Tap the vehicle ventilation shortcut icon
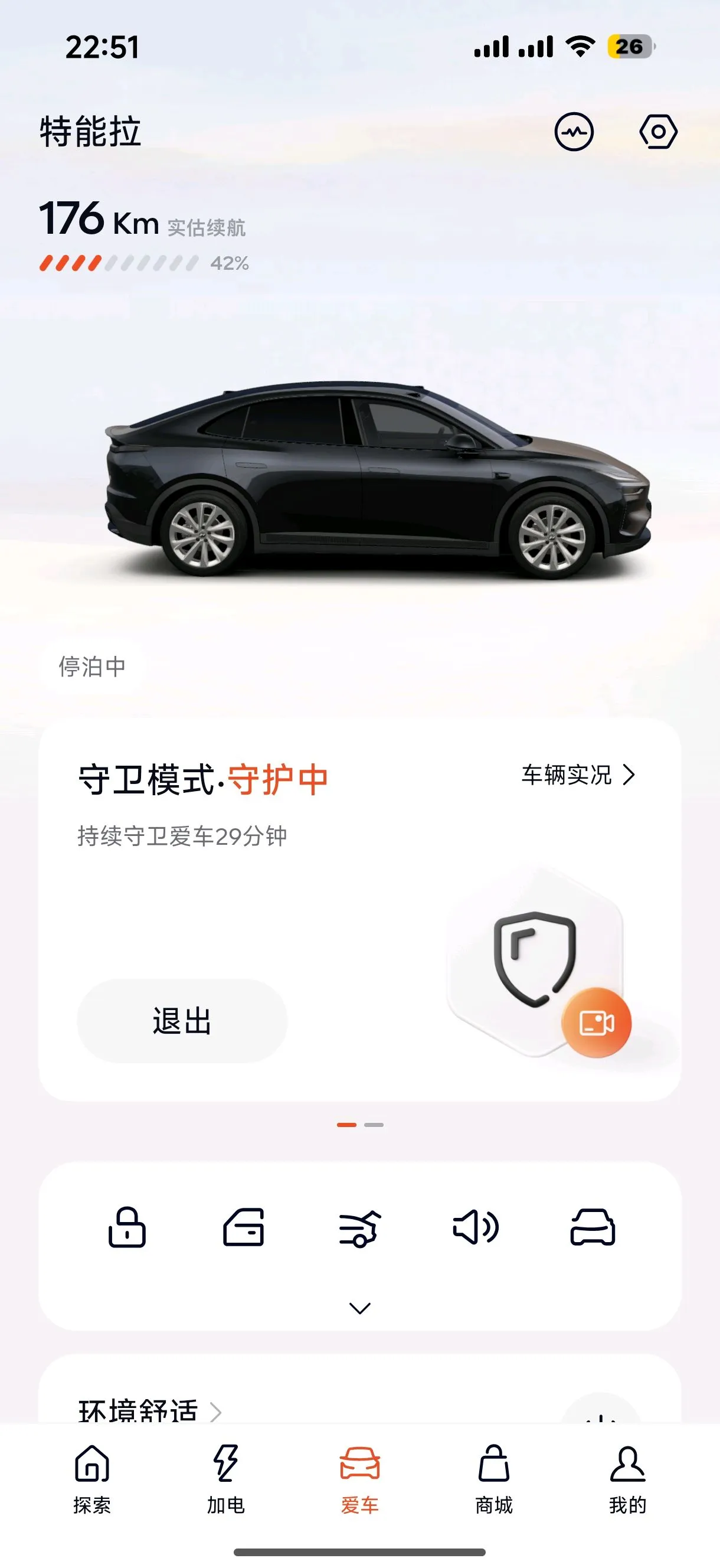Viewport: 720px width, 1568px height. [359, 1227]
